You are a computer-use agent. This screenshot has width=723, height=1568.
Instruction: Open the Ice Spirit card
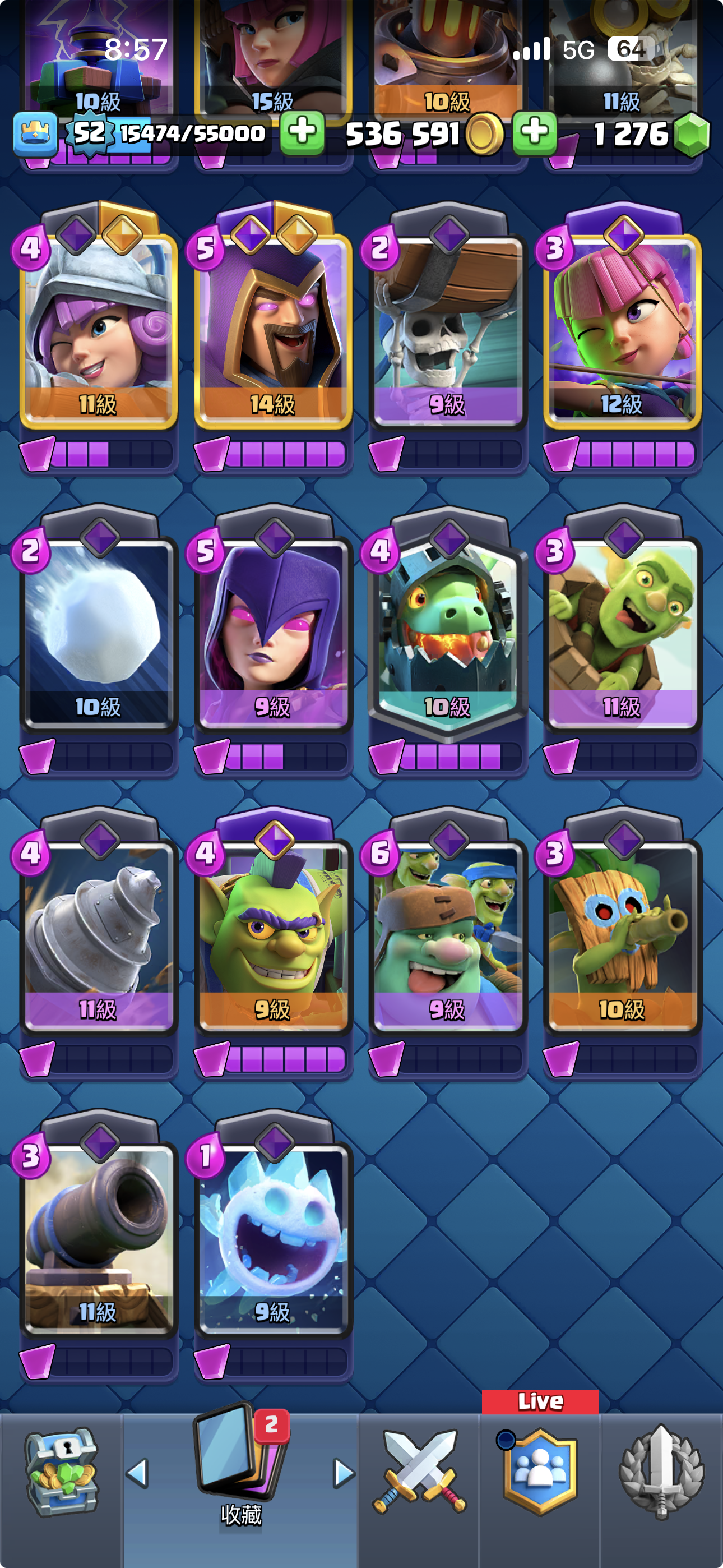point(274,1239)
